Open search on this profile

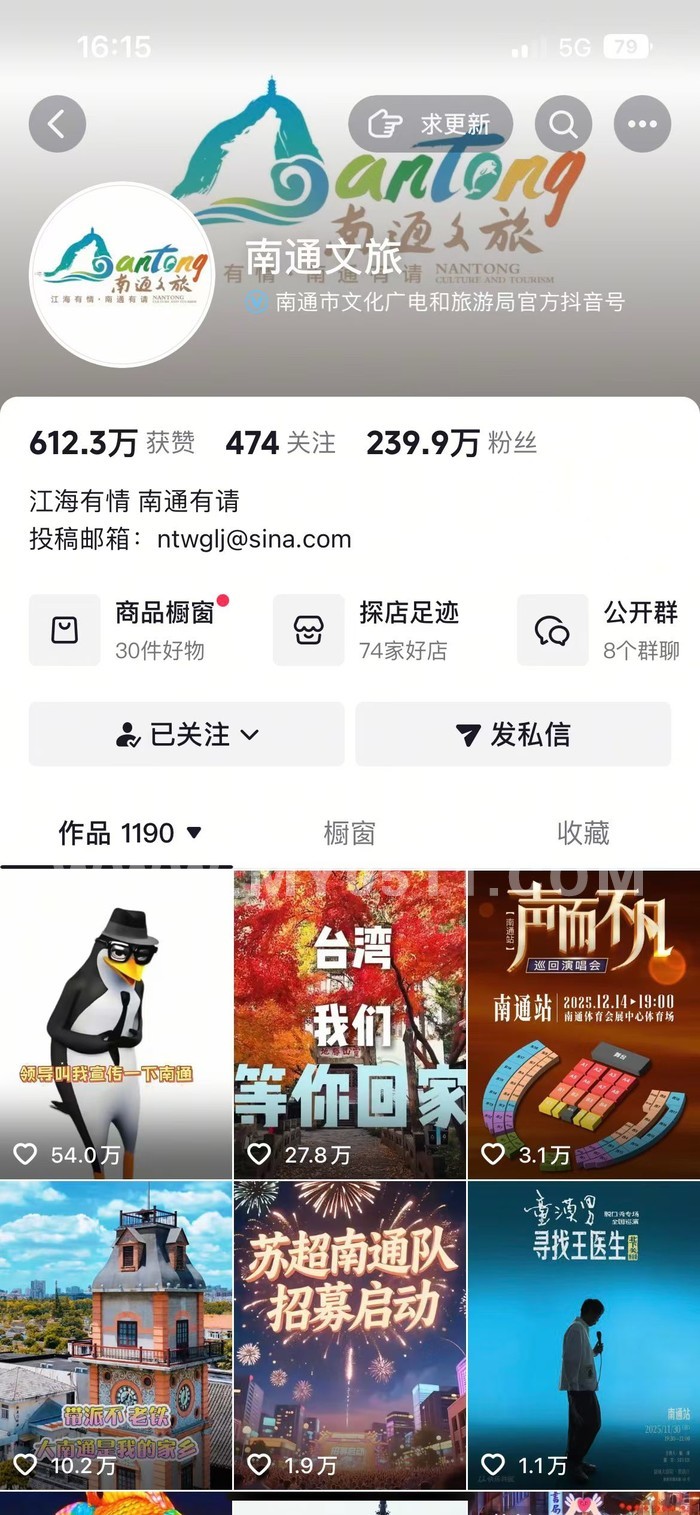point(563,125)
